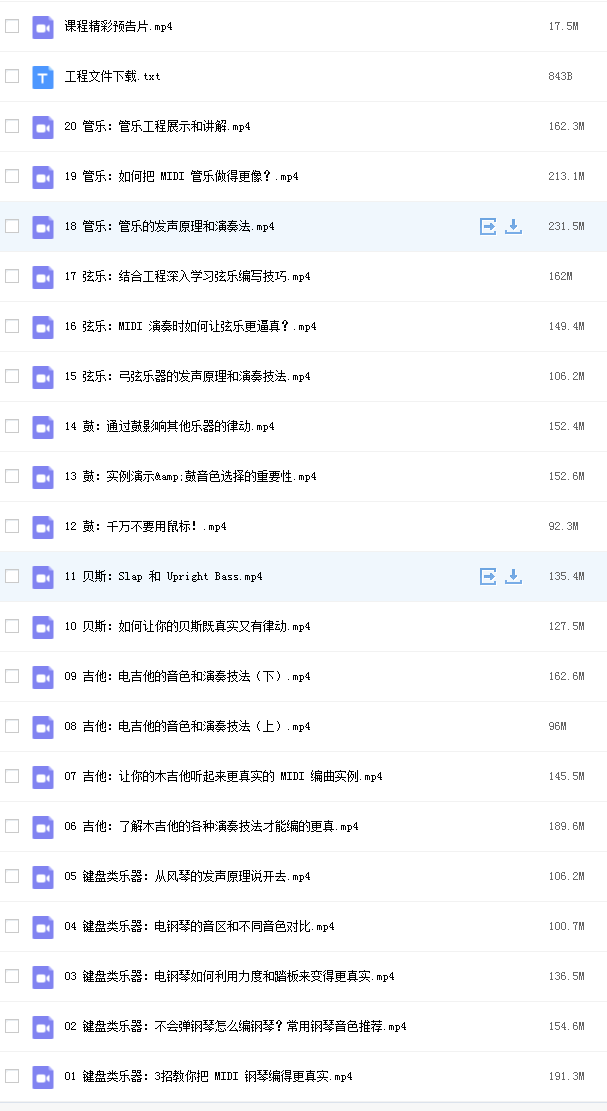Open 课程精彩预告片.mp4
This screenshot has height=1111, width=607.
[x=118, y=26]
